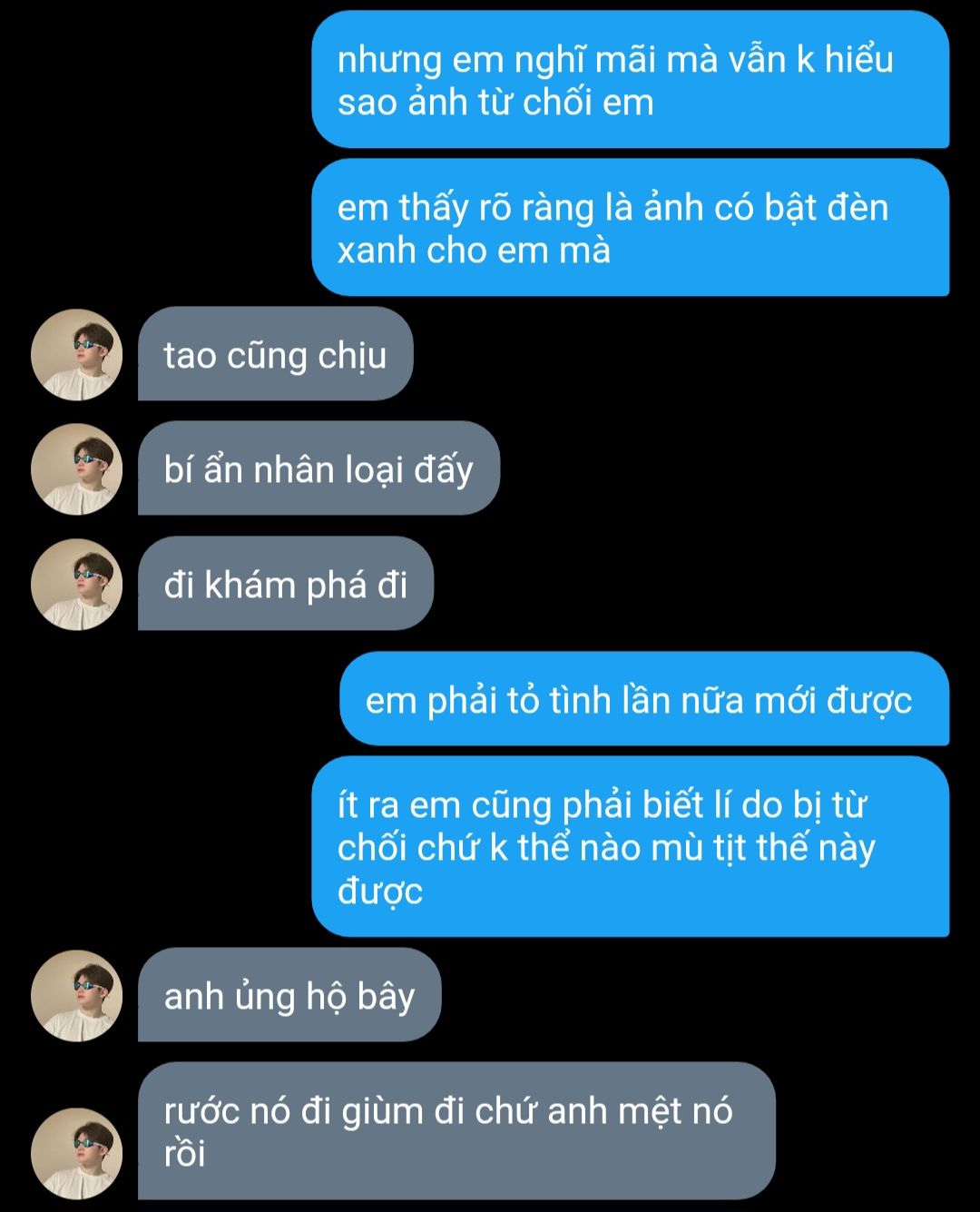Viewport: 980px width, 1212px height.
Task: Tap avatar next to "bí ẩn nhân loại đấy"
Action: point(77,469)
